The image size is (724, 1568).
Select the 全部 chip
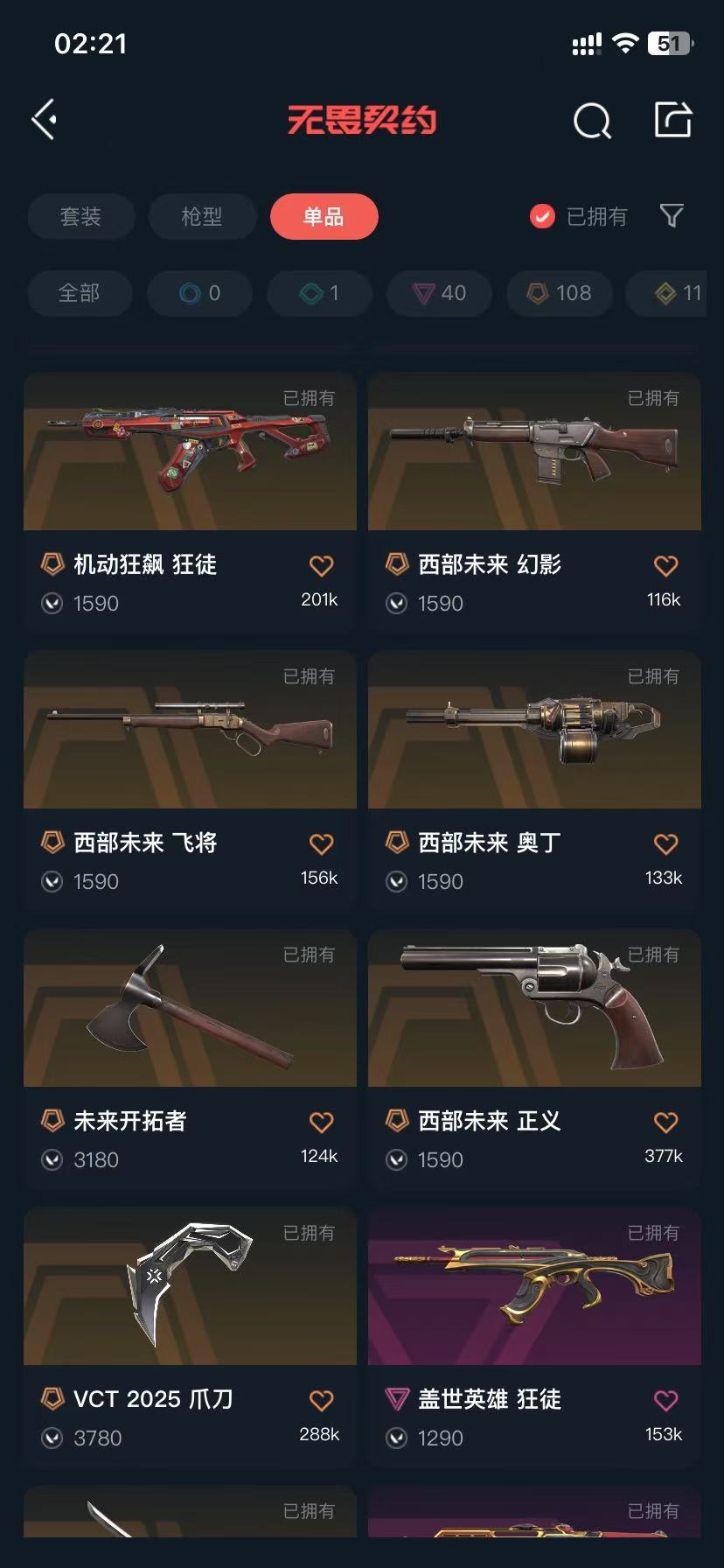(80, 293)
